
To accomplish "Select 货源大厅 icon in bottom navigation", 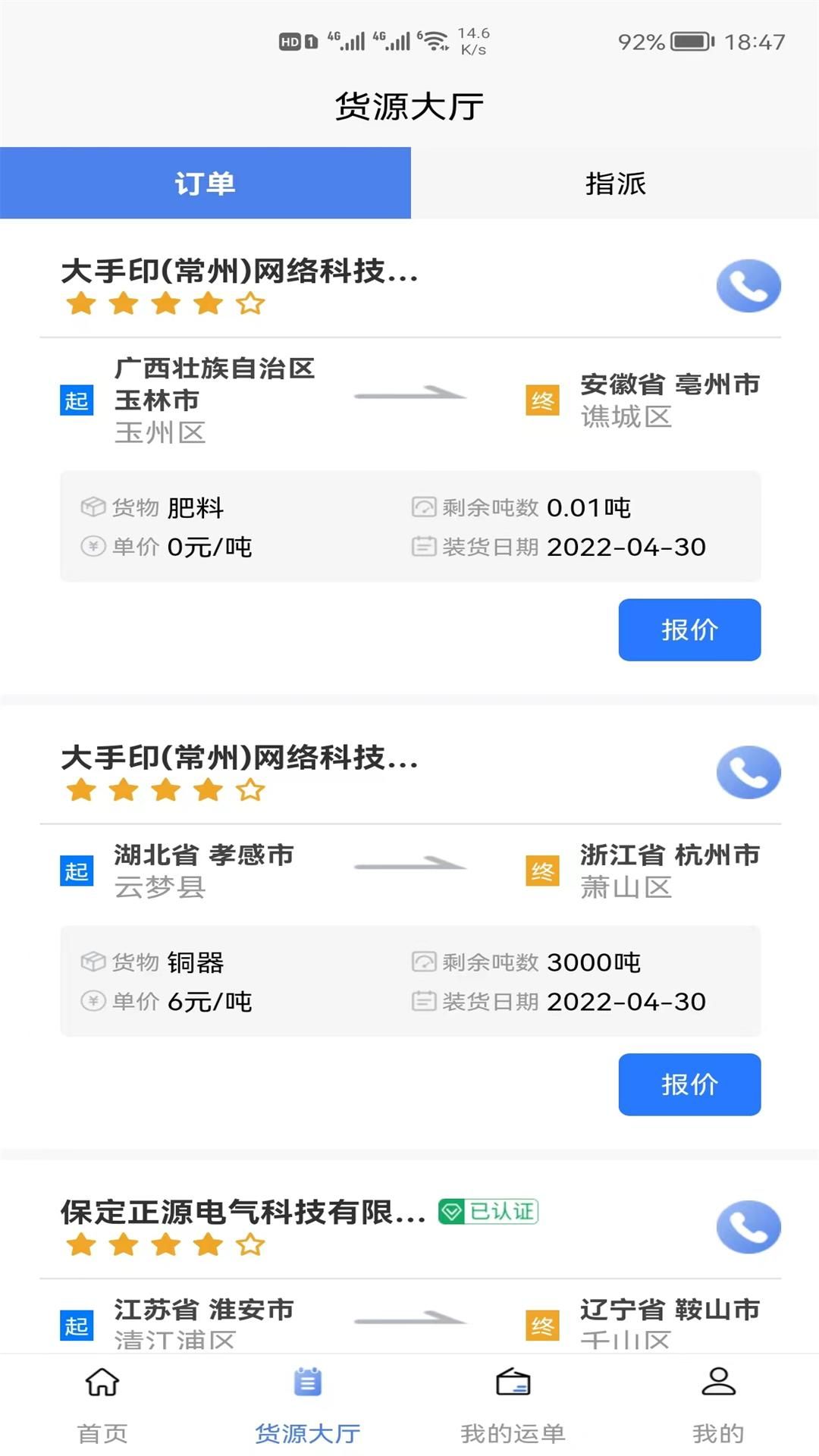I will point(307,1399).
